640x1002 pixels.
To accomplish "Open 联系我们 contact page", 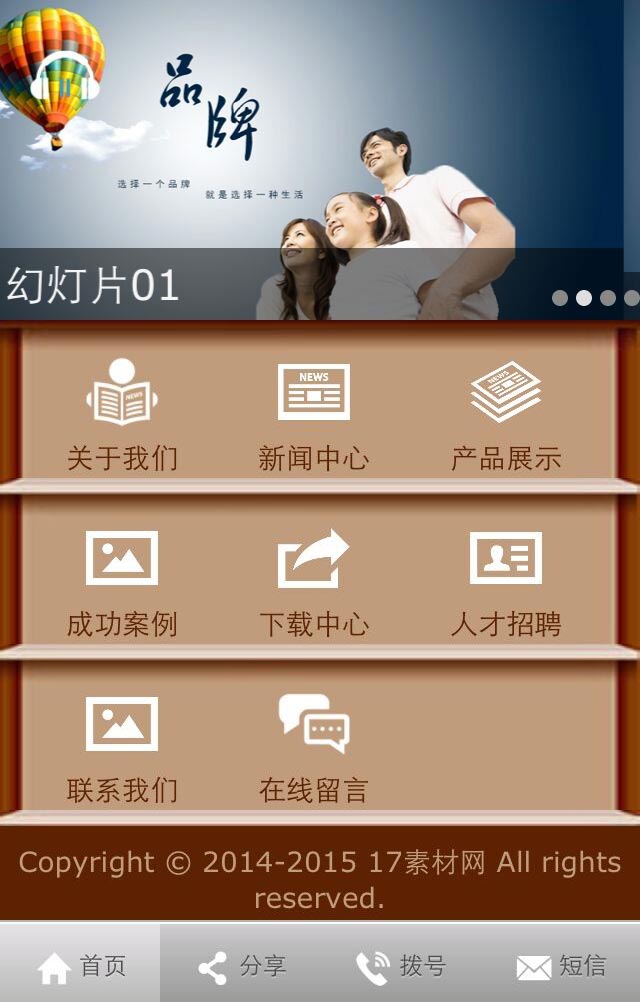I will [122, 748].
